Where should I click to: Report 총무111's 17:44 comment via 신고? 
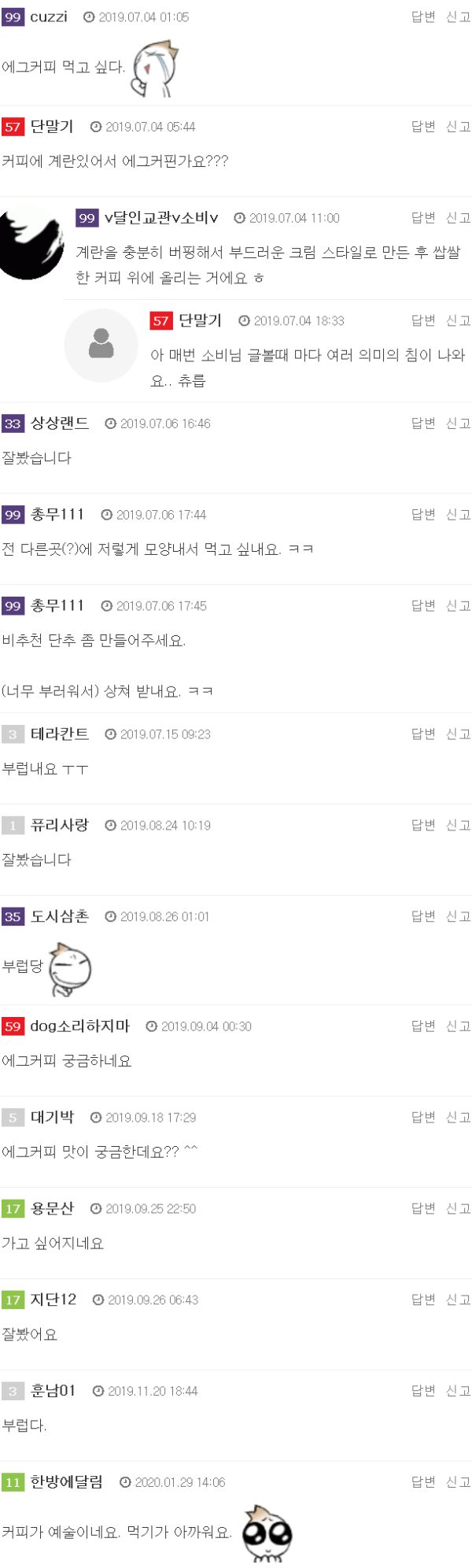(x=458, y=515)
